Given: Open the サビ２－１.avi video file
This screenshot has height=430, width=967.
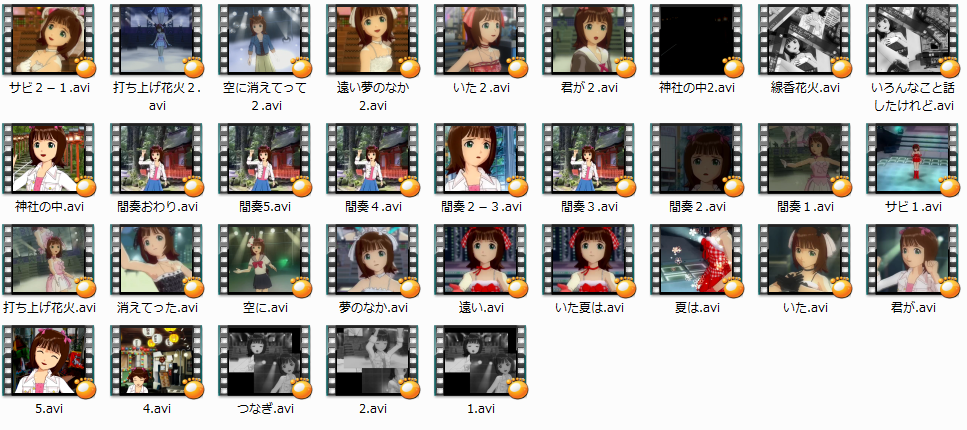Looking at the screenshot, I should pos(50,40).
